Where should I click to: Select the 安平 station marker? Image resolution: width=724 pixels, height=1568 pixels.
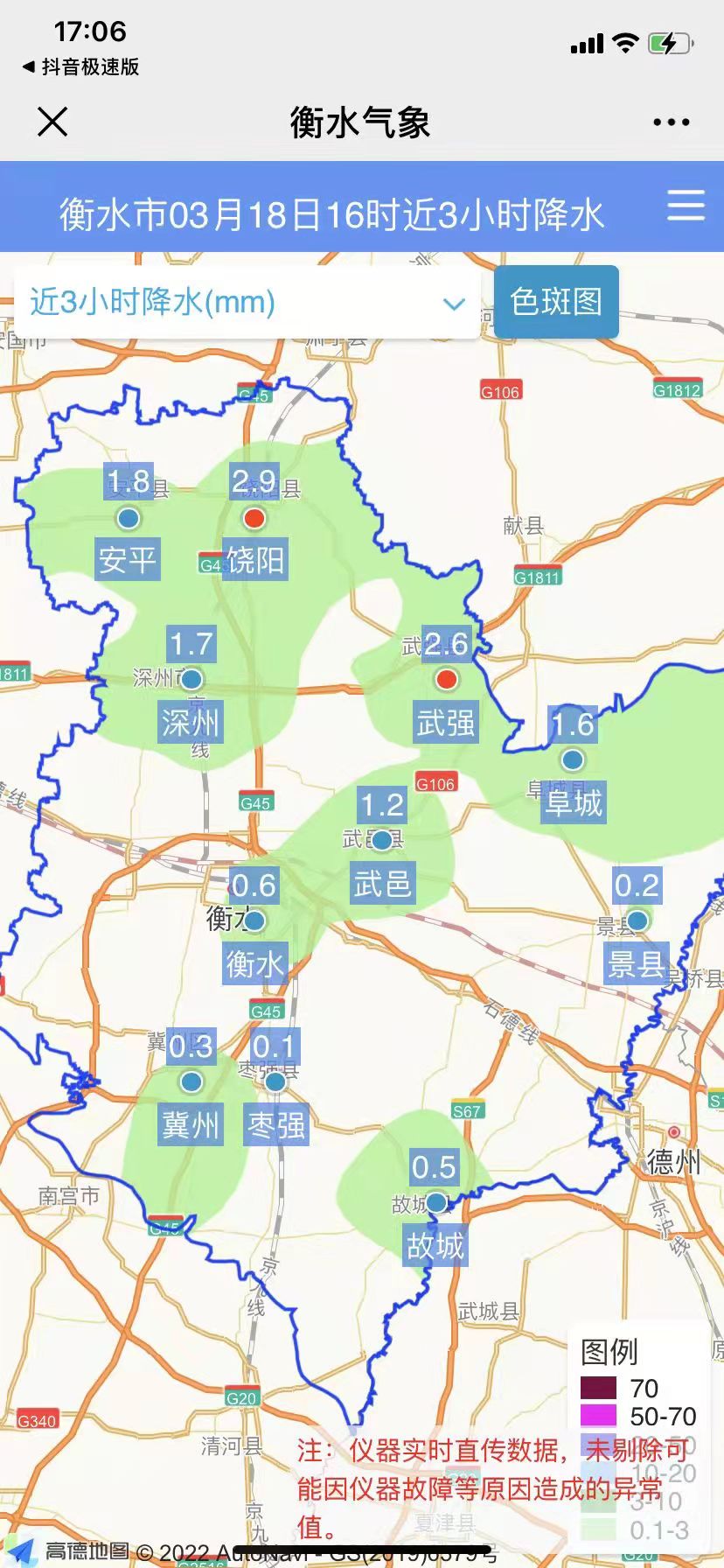click(129, 519)
